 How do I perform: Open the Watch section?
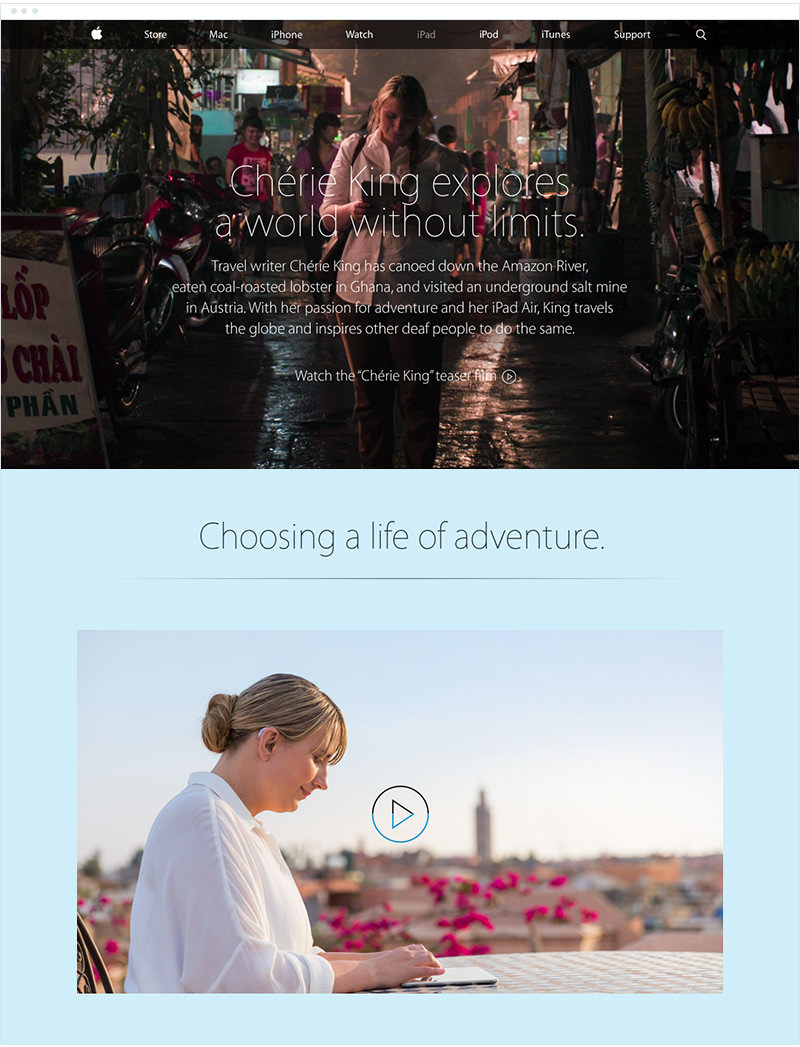pos(359,35)
